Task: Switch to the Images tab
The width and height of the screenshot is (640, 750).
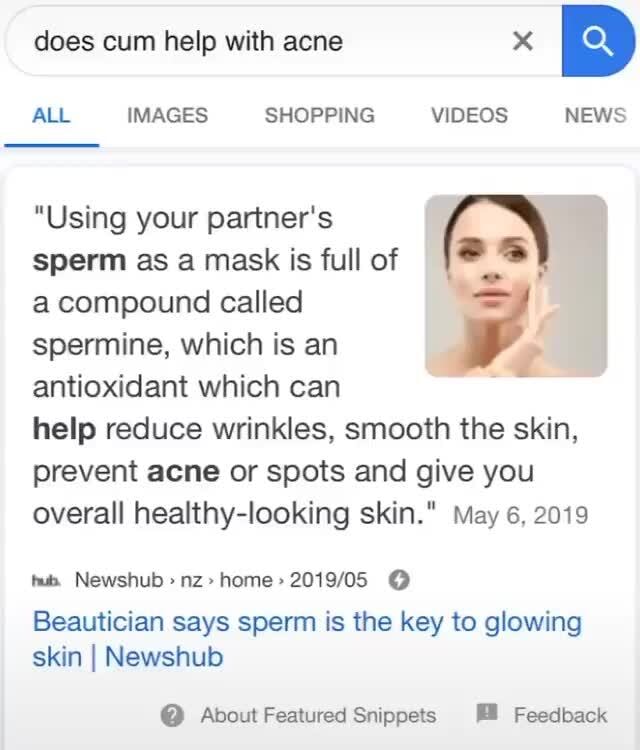Action: 167,115
